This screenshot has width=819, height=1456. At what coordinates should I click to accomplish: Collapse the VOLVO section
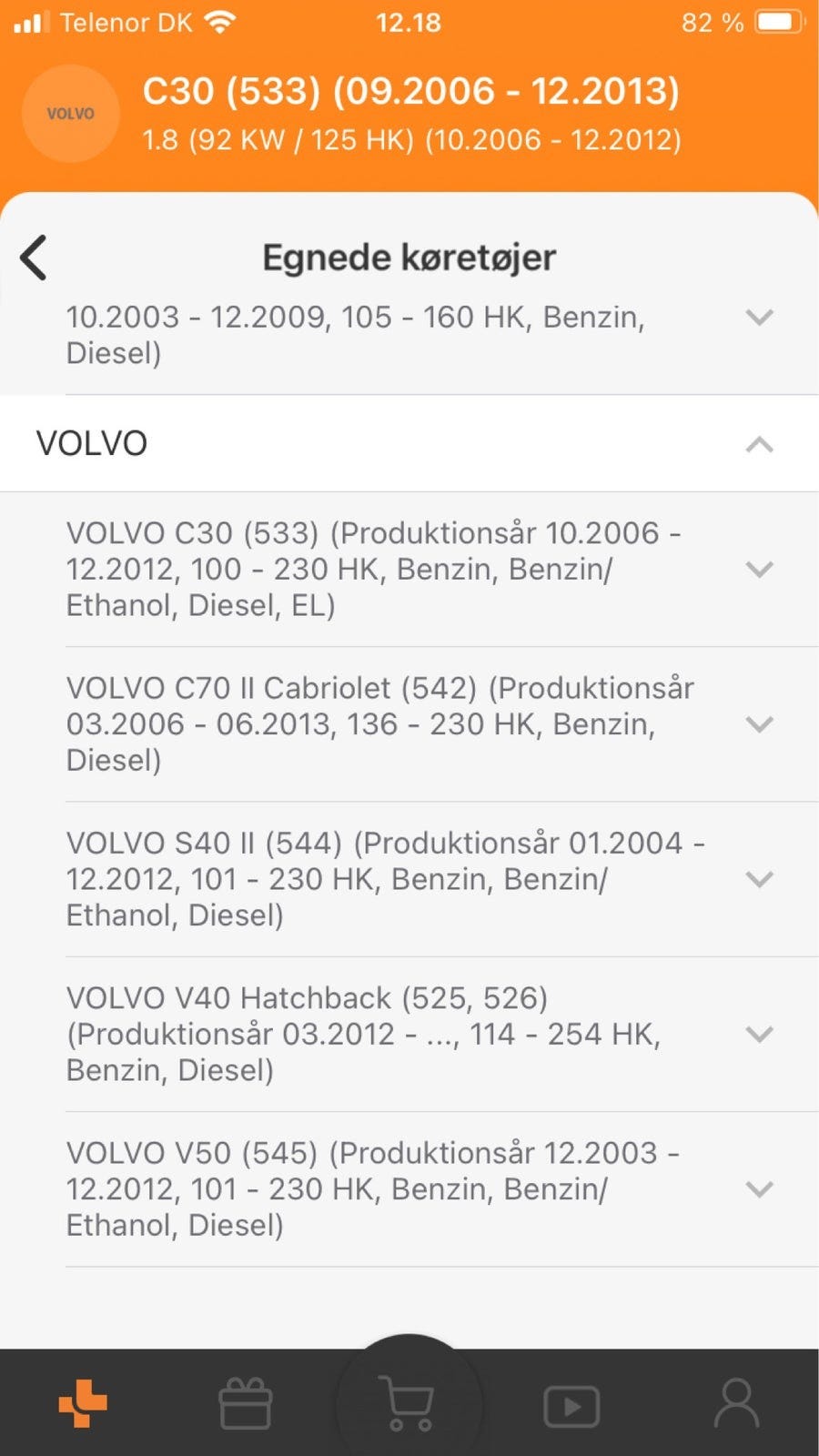pyautogui.click(x=759, y=444)
